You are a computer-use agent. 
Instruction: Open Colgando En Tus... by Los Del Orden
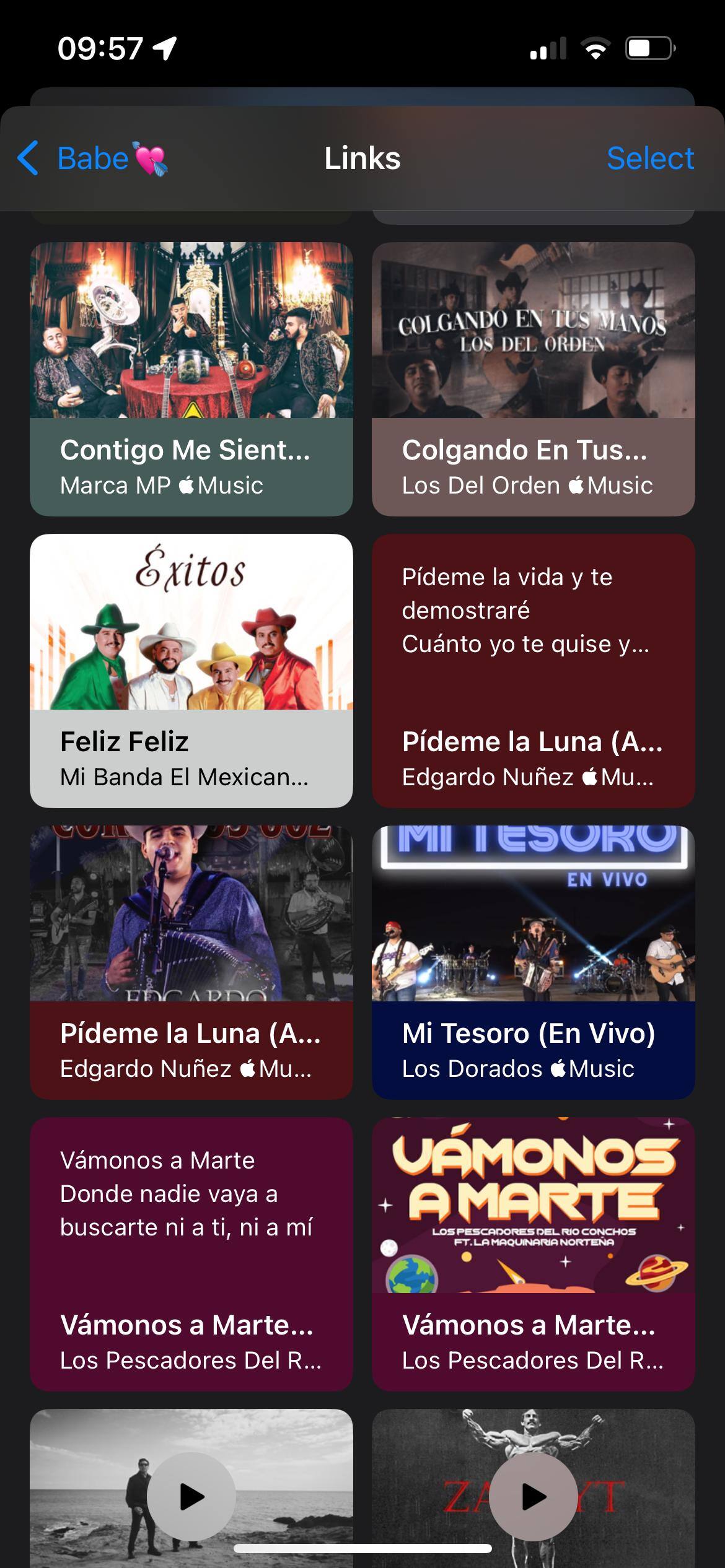533,379
